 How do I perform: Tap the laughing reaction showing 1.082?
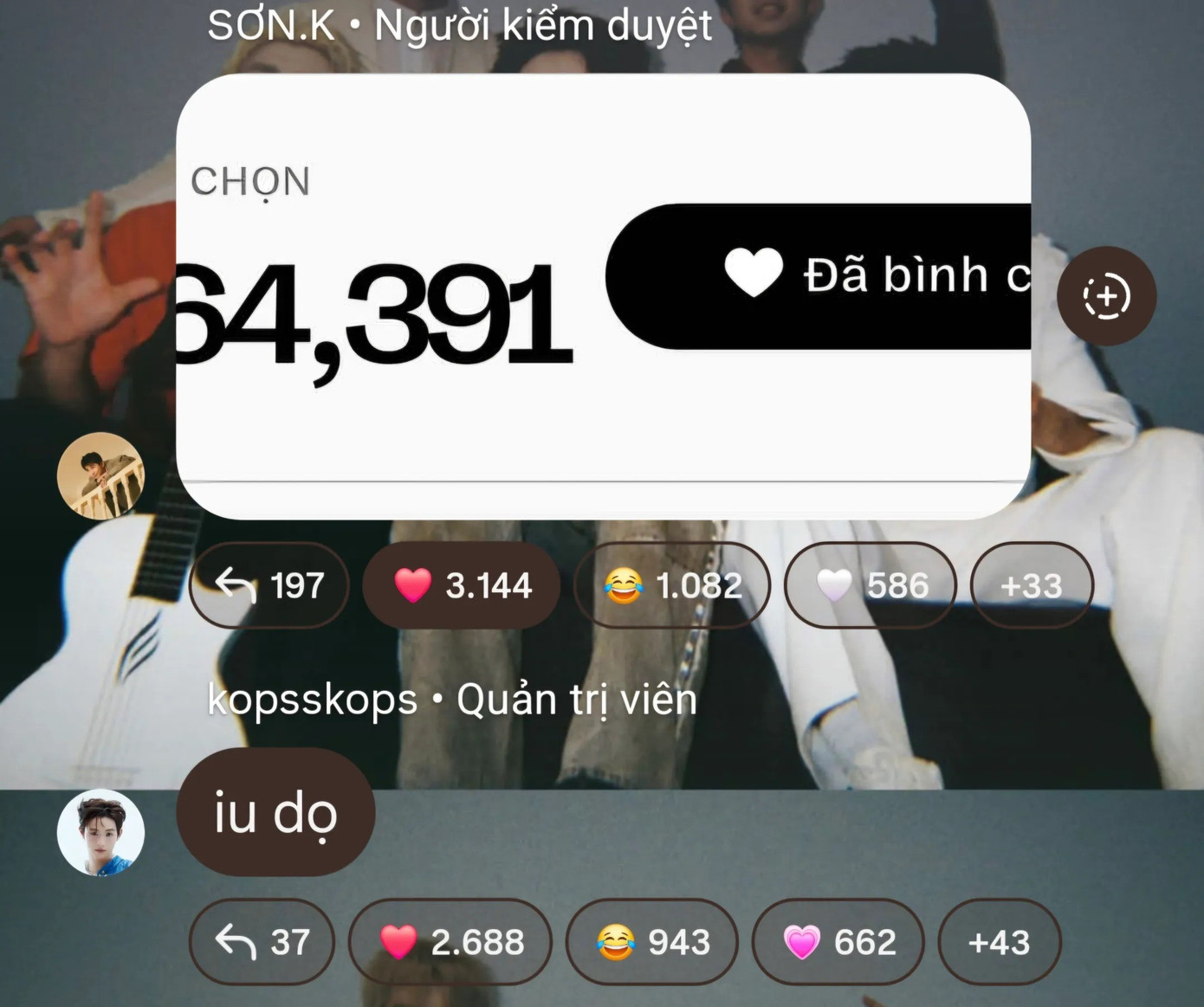click(672, 585)
